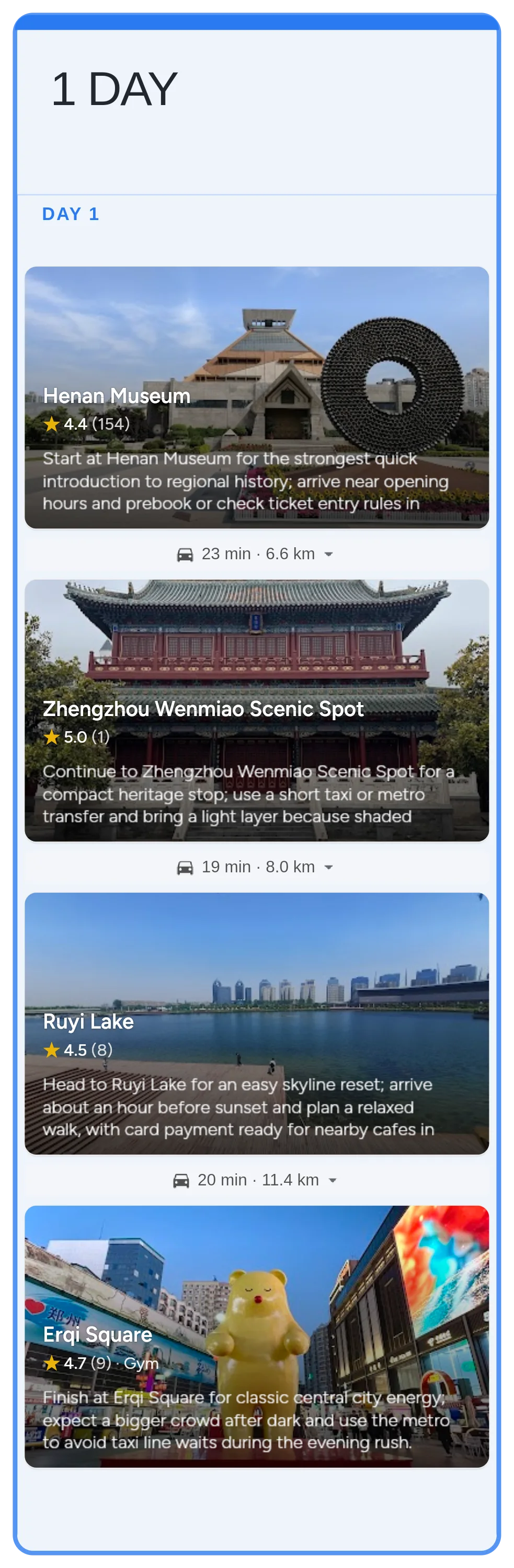This screenshot has height=1568, width=514.
Task: Select the Erqi Square card
Action: pos(256,1335)
